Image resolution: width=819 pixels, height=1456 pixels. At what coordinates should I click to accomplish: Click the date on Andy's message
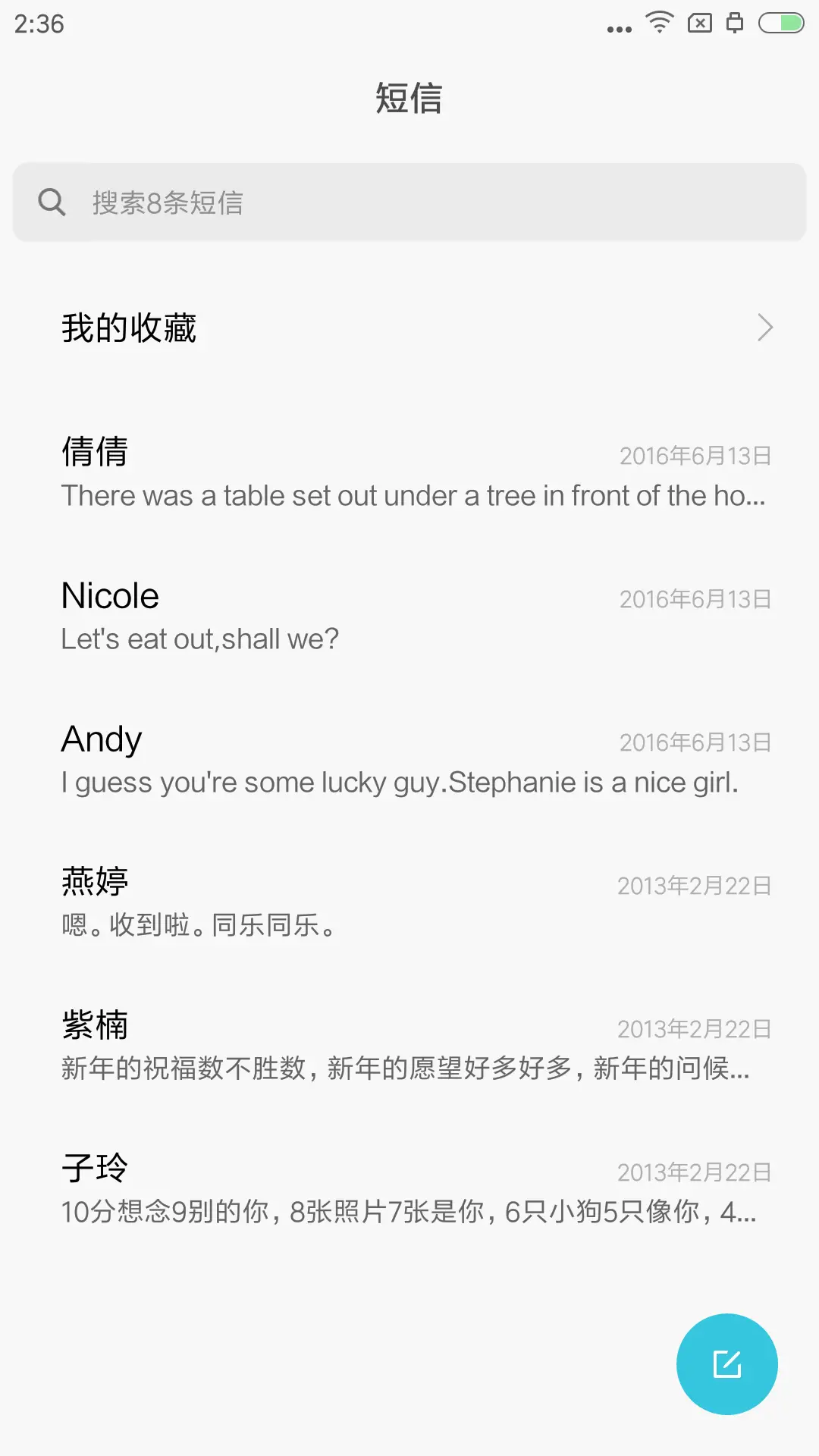pyautogui.click(x=694, y=742)
